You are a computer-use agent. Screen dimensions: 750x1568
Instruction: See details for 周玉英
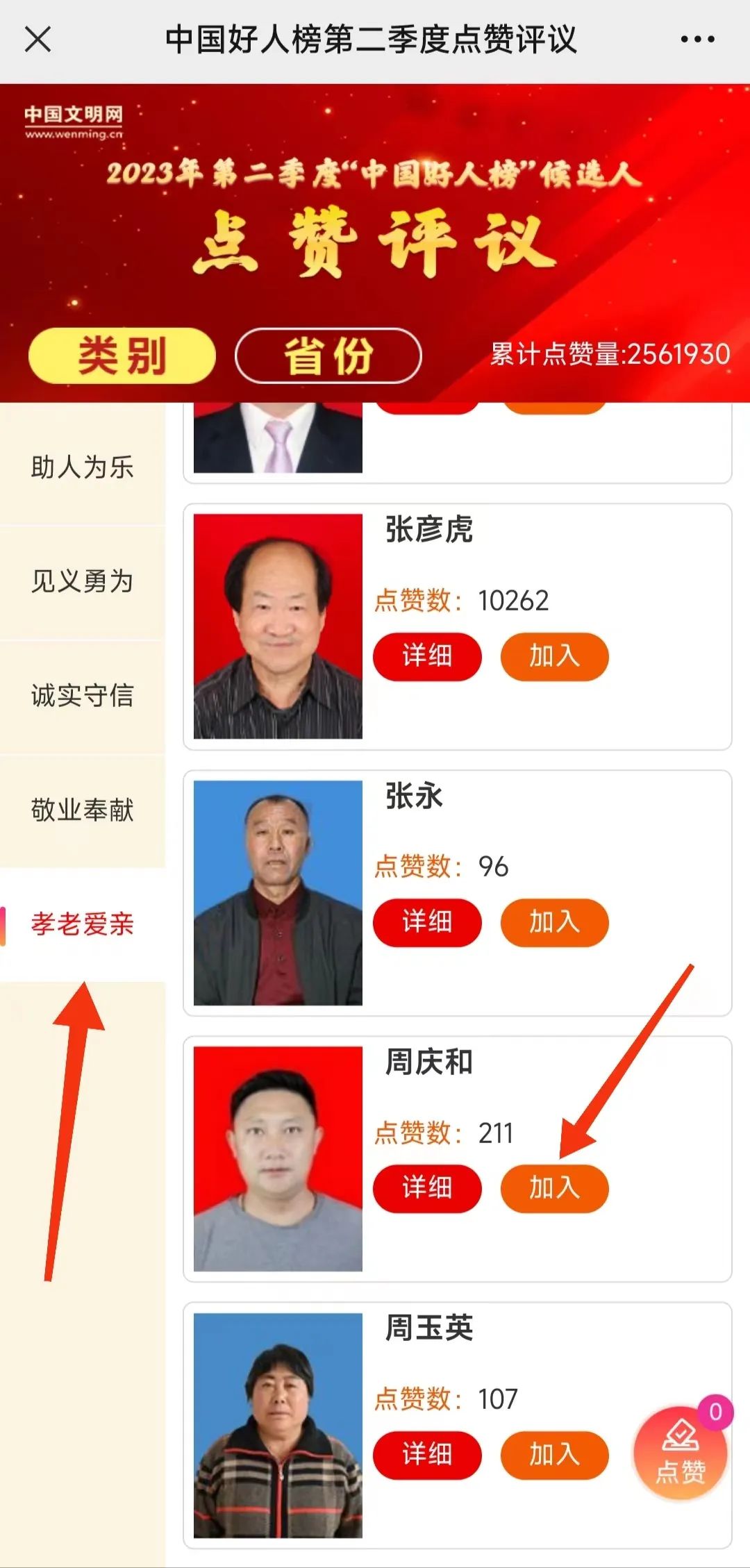coord(427,1455)
